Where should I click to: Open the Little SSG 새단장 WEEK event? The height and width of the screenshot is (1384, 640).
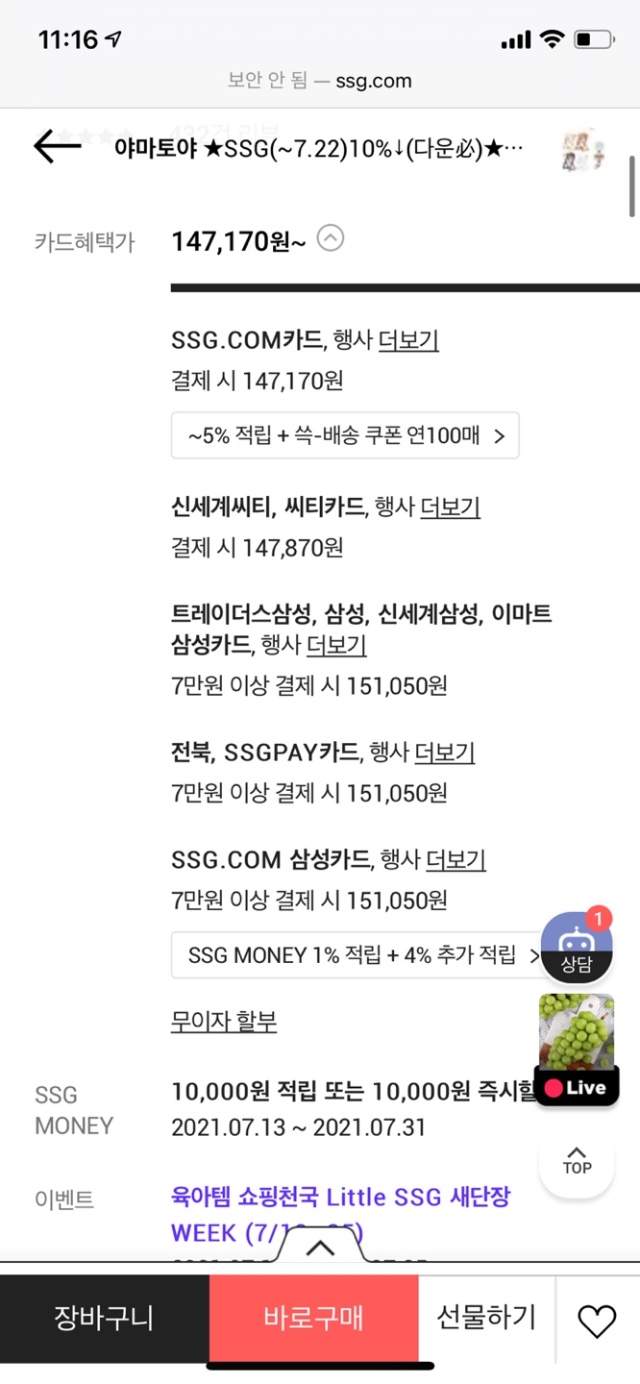pyautogui.click(x=340, y=1198)
